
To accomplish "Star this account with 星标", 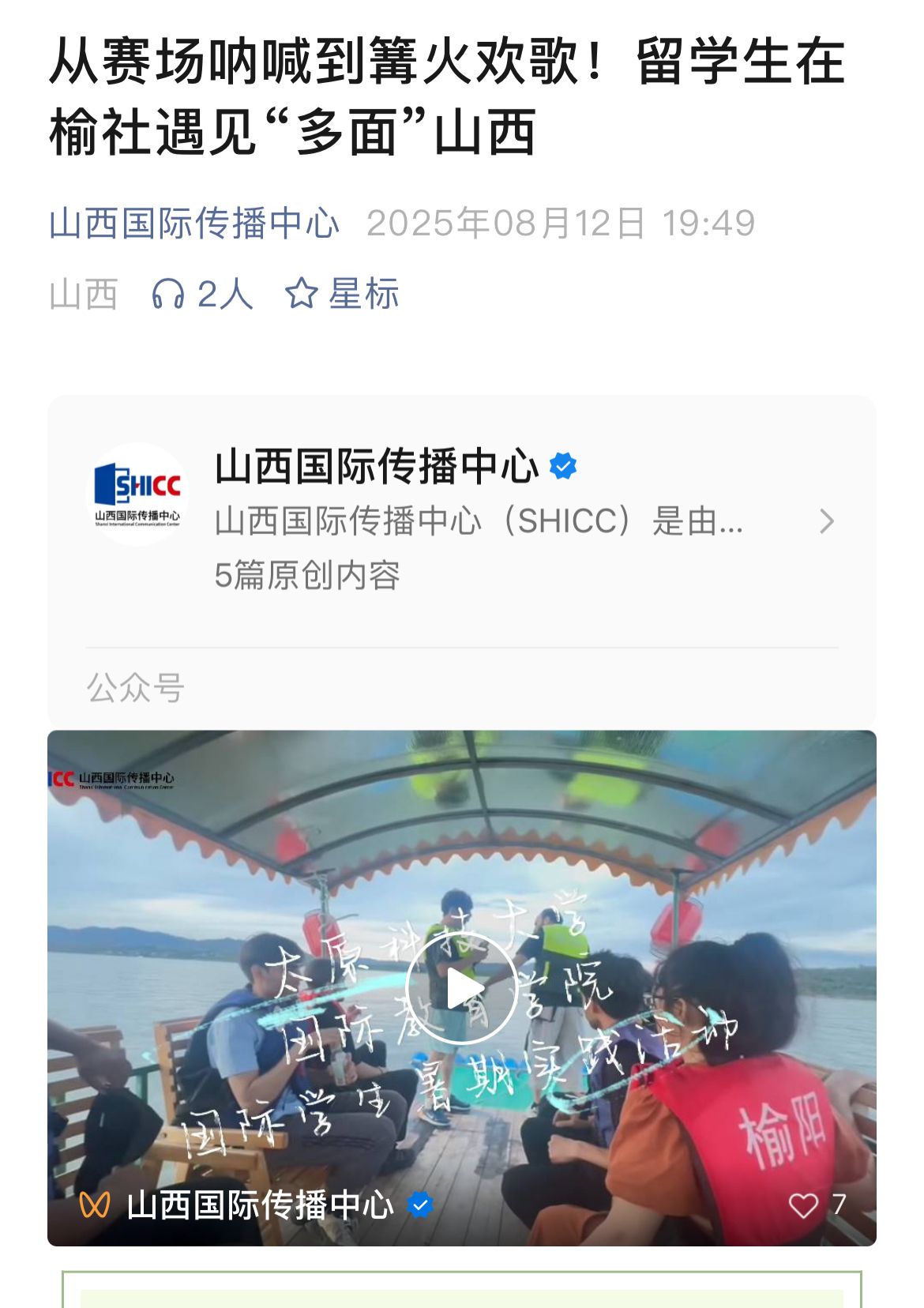I will pyautogui.click(x=342, y=295).
